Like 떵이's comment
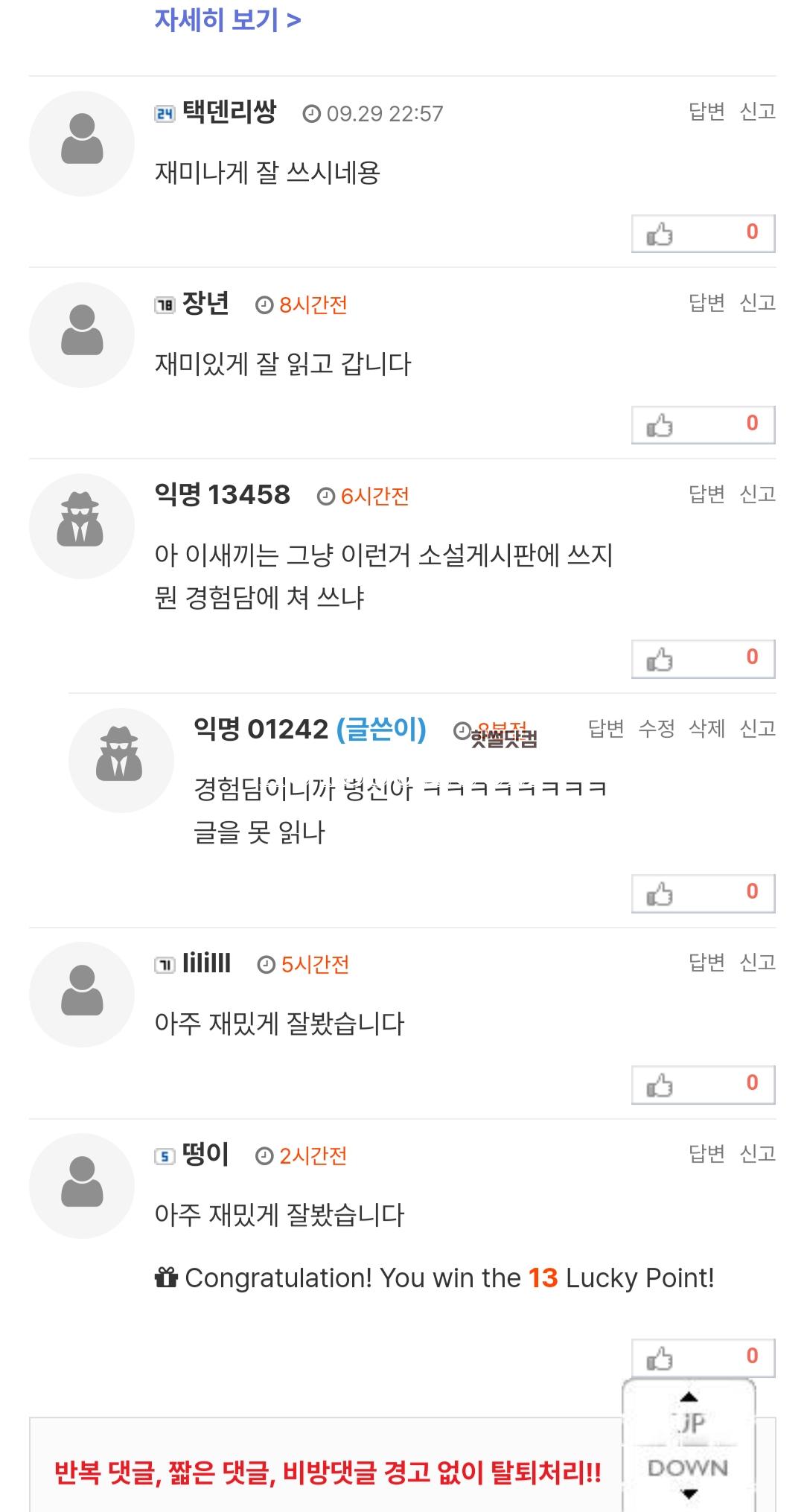This screenshot has width=804, height=1512. point(703,1359)
